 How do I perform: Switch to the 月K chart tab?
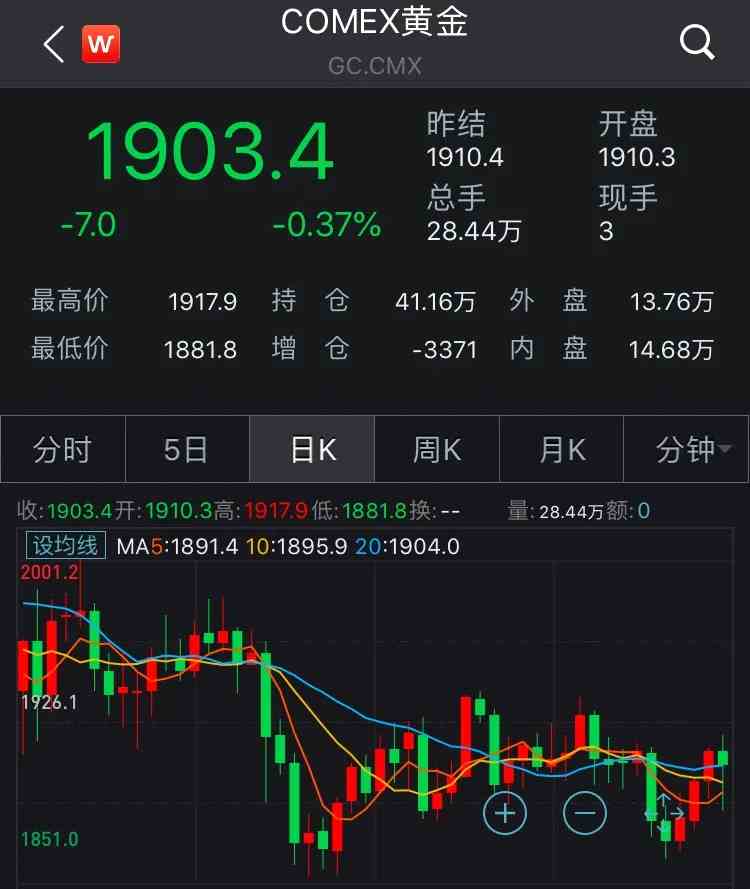[x=562, y=450]
